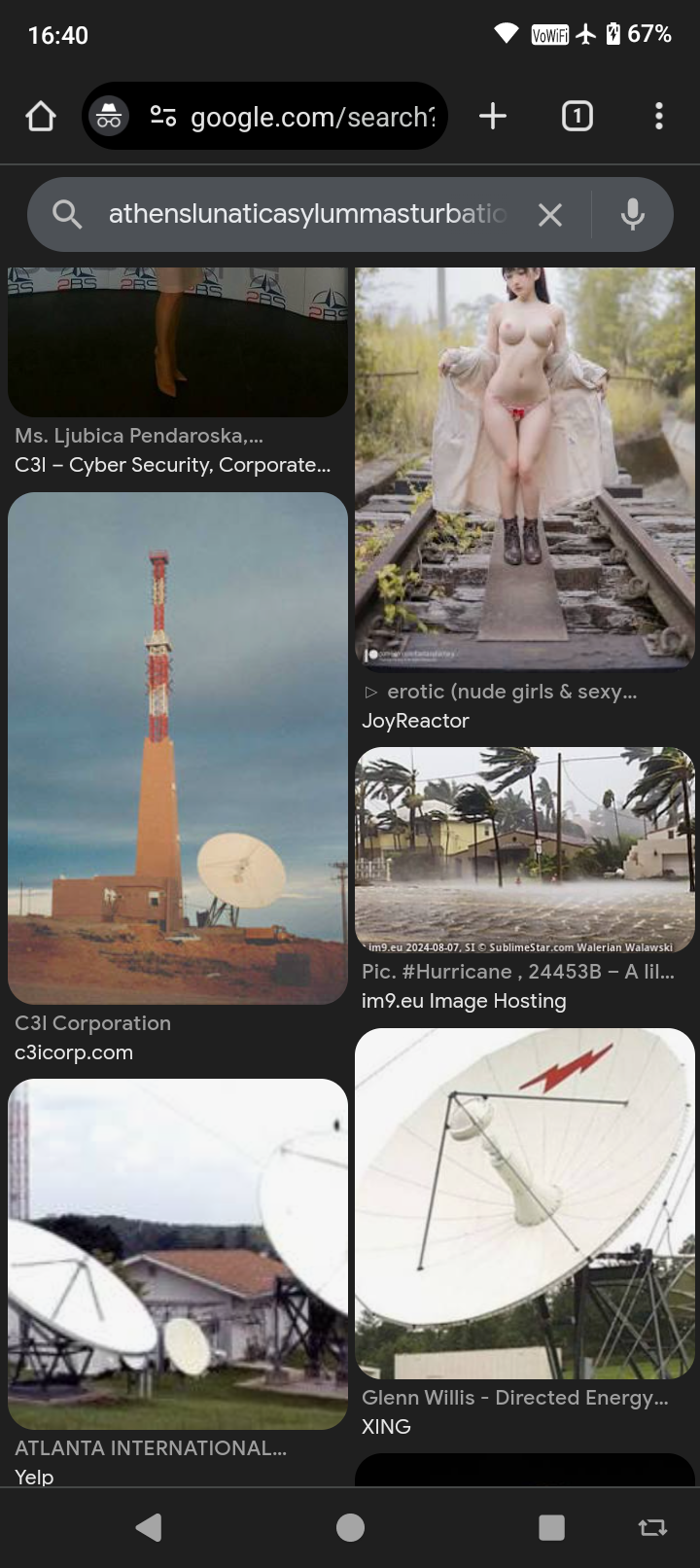Go to the browser home page
The height and width of the screenshot is (1568, 700).
tap(41, 117)
